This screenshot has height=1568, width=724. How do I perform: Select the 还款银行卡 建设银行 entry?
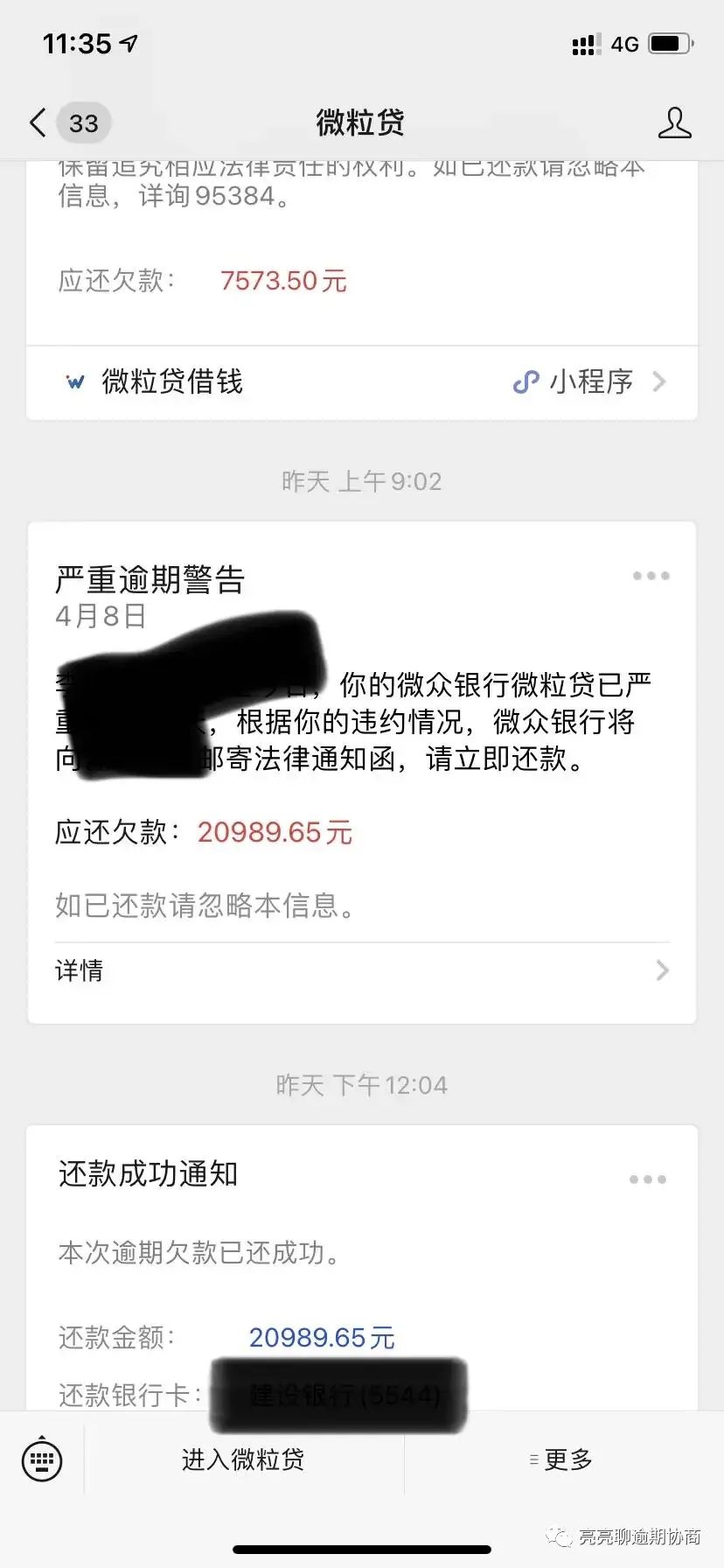[x=339, y=1397]
